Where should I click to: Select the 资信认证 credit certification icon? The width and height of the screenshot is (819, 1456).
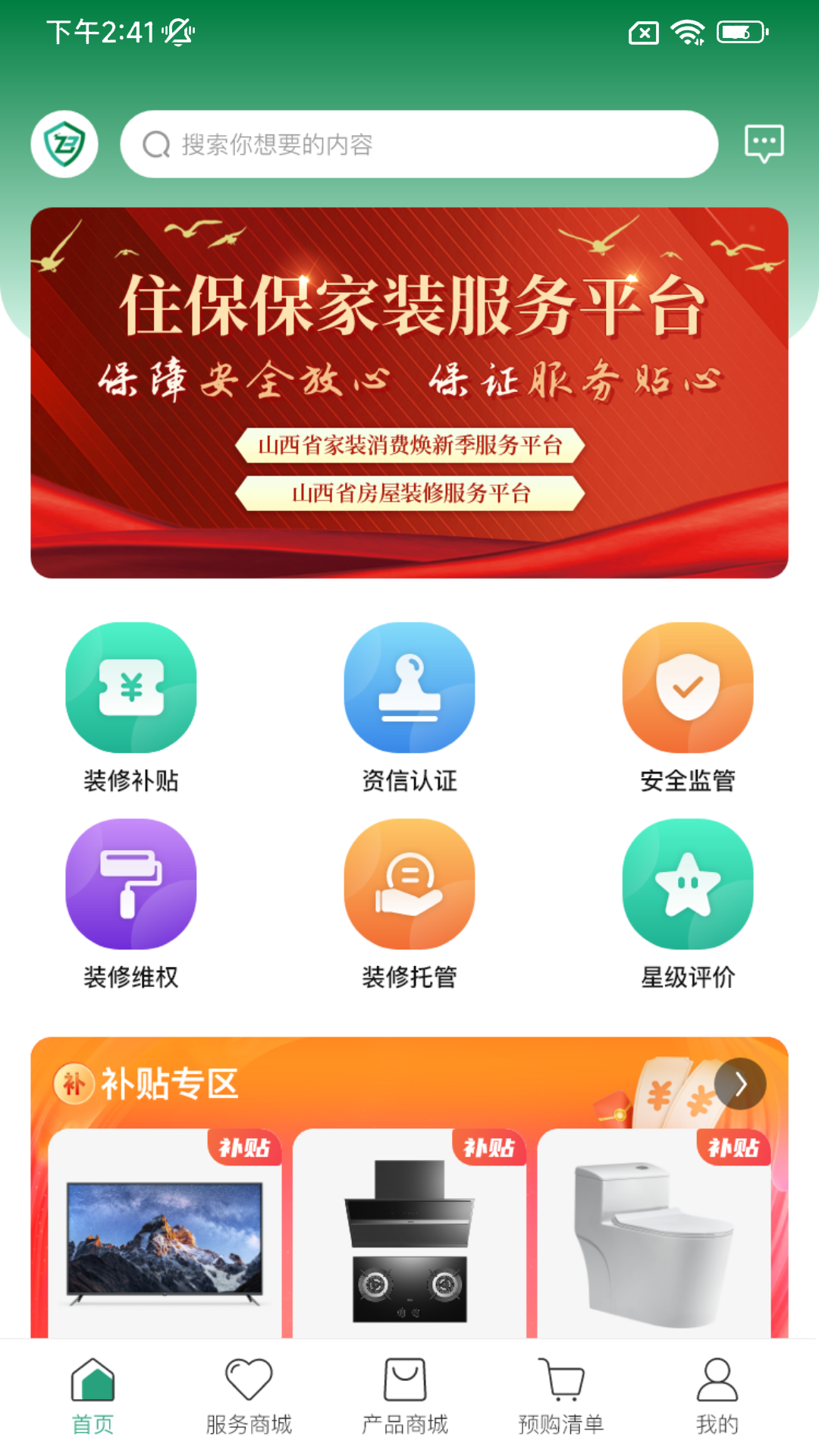(x=409, y=690)
